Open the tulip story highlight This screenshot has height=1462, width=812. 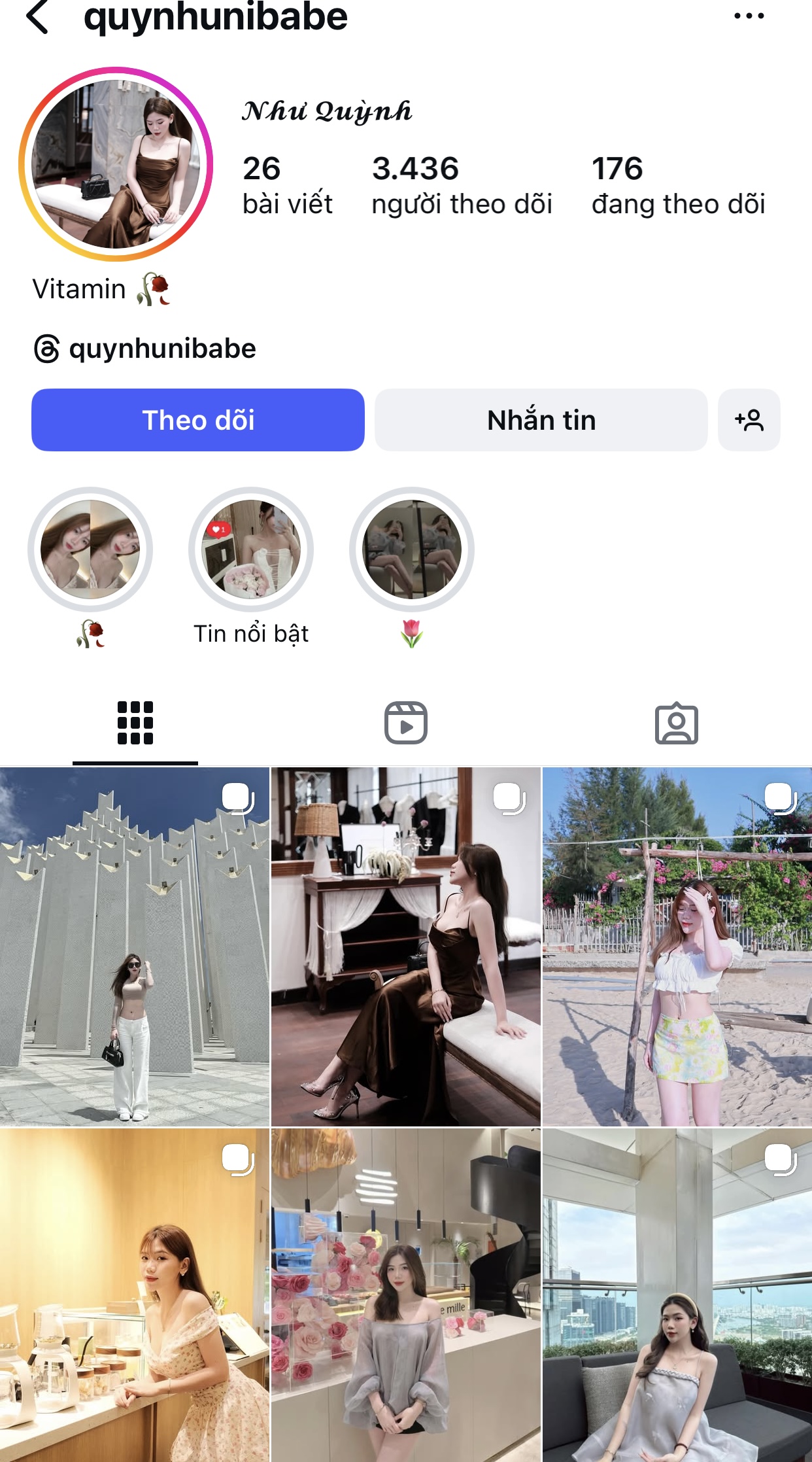pyautogui.click(x=412, y=549)
